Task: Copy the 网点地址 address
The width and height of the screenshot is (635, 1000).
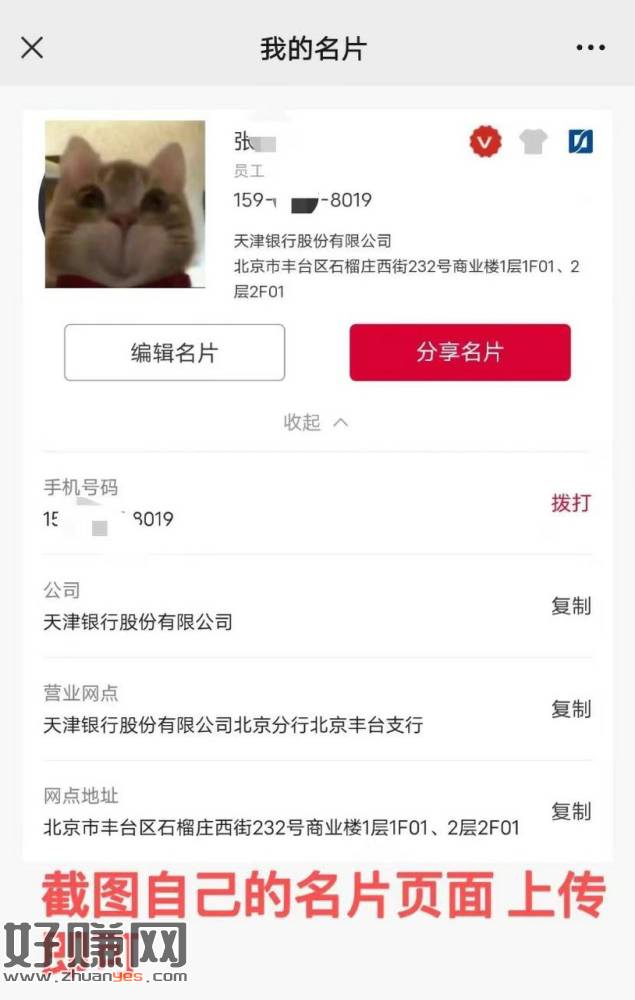Action: click(x=570, y=812)
